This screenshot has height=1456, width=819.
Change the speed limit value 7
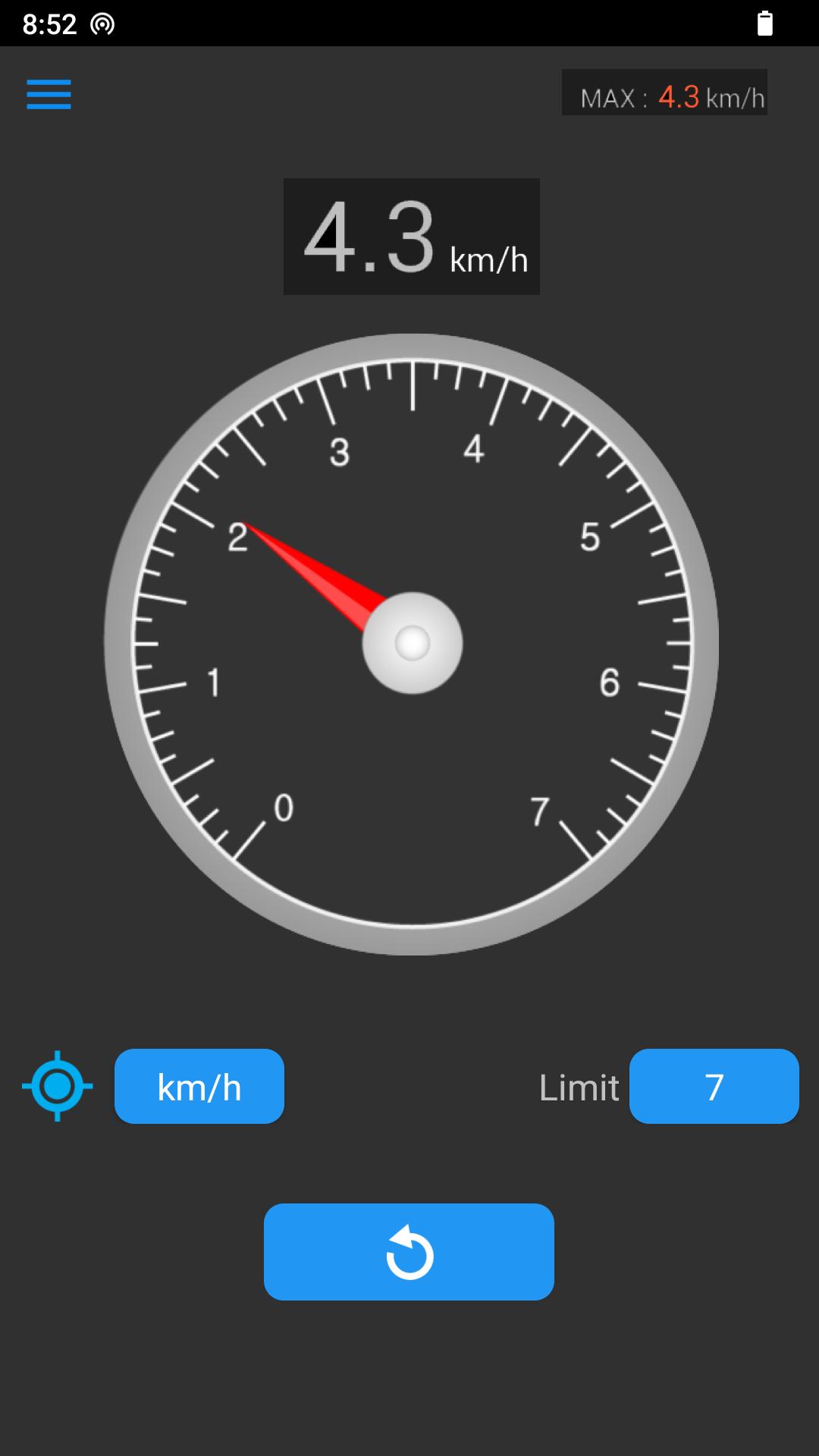click(x=714, y=1086)
